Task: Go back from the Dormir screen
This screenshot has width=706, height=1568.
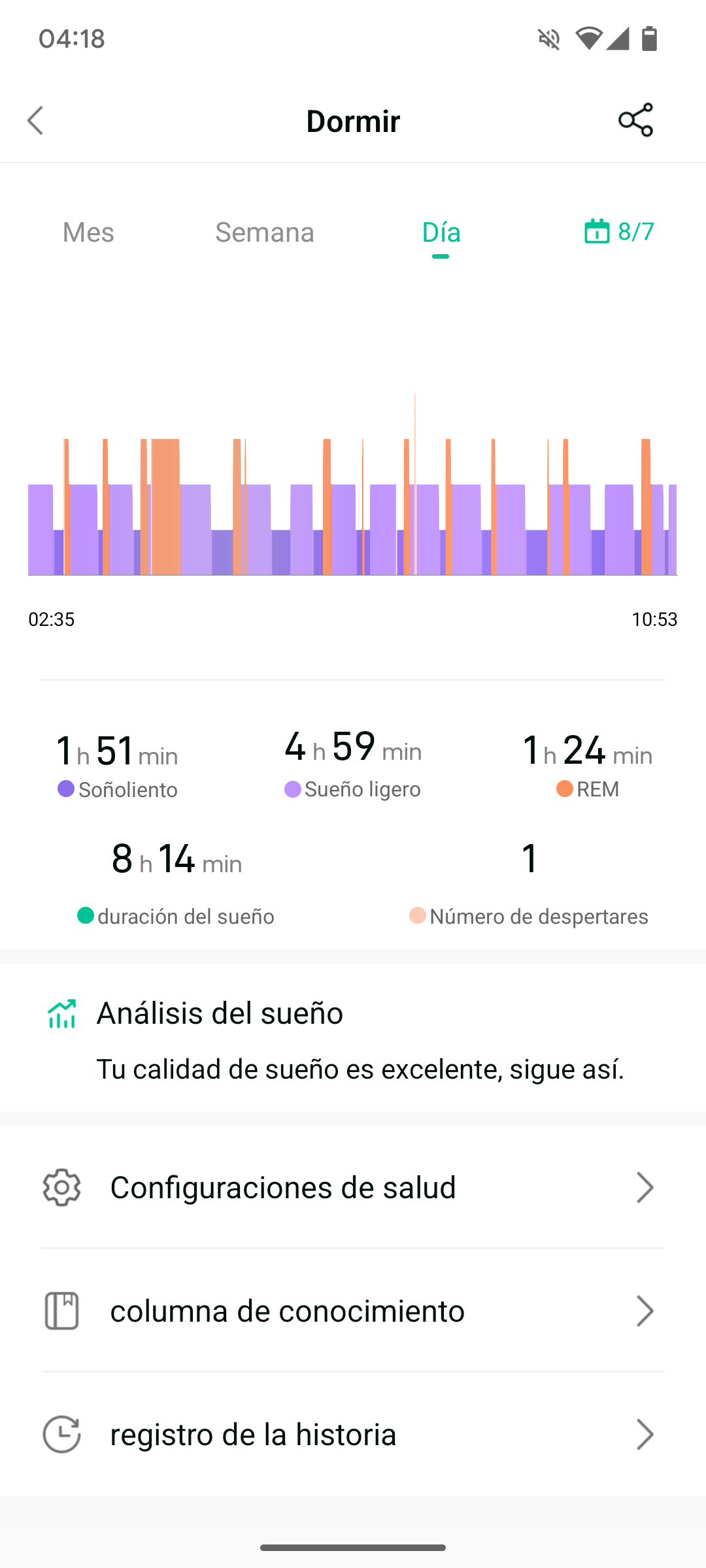Action: click(x=35, y=121)
